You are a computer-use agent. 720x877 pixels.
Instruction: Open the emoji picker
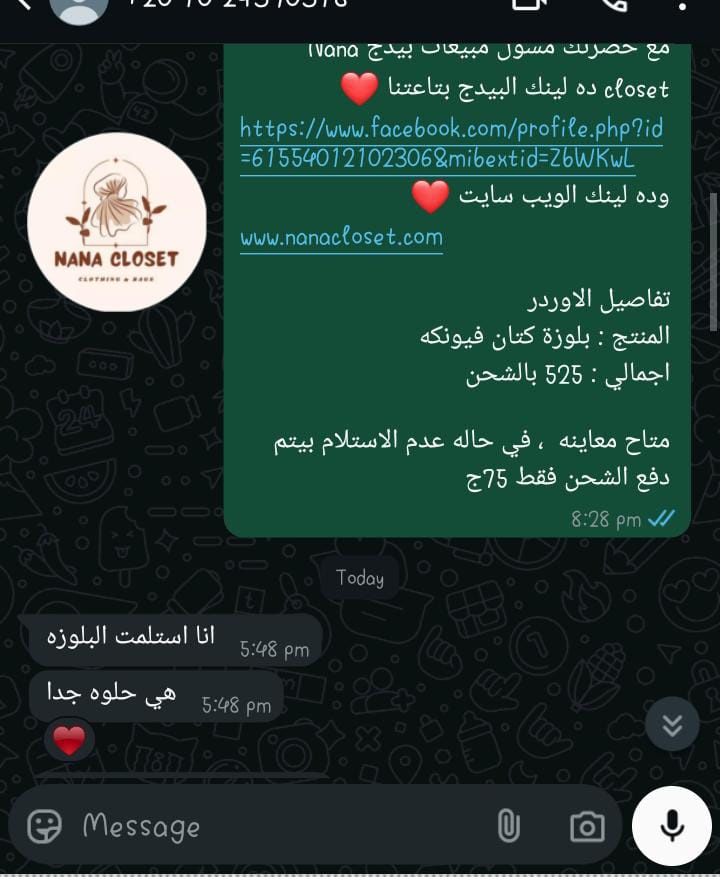[x=44, y=825]
